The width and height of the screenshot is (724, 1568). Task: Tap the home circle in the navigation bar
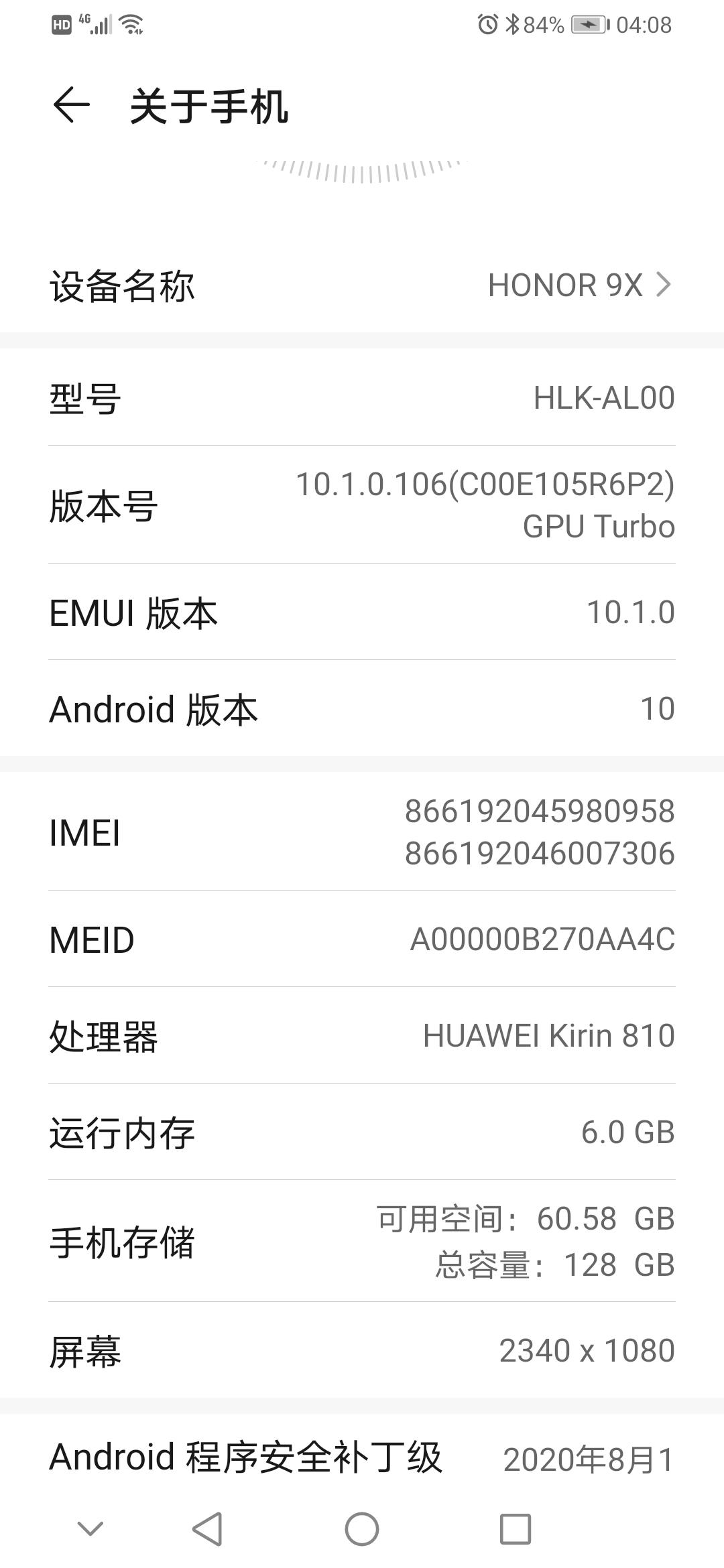pos(362,1529)
